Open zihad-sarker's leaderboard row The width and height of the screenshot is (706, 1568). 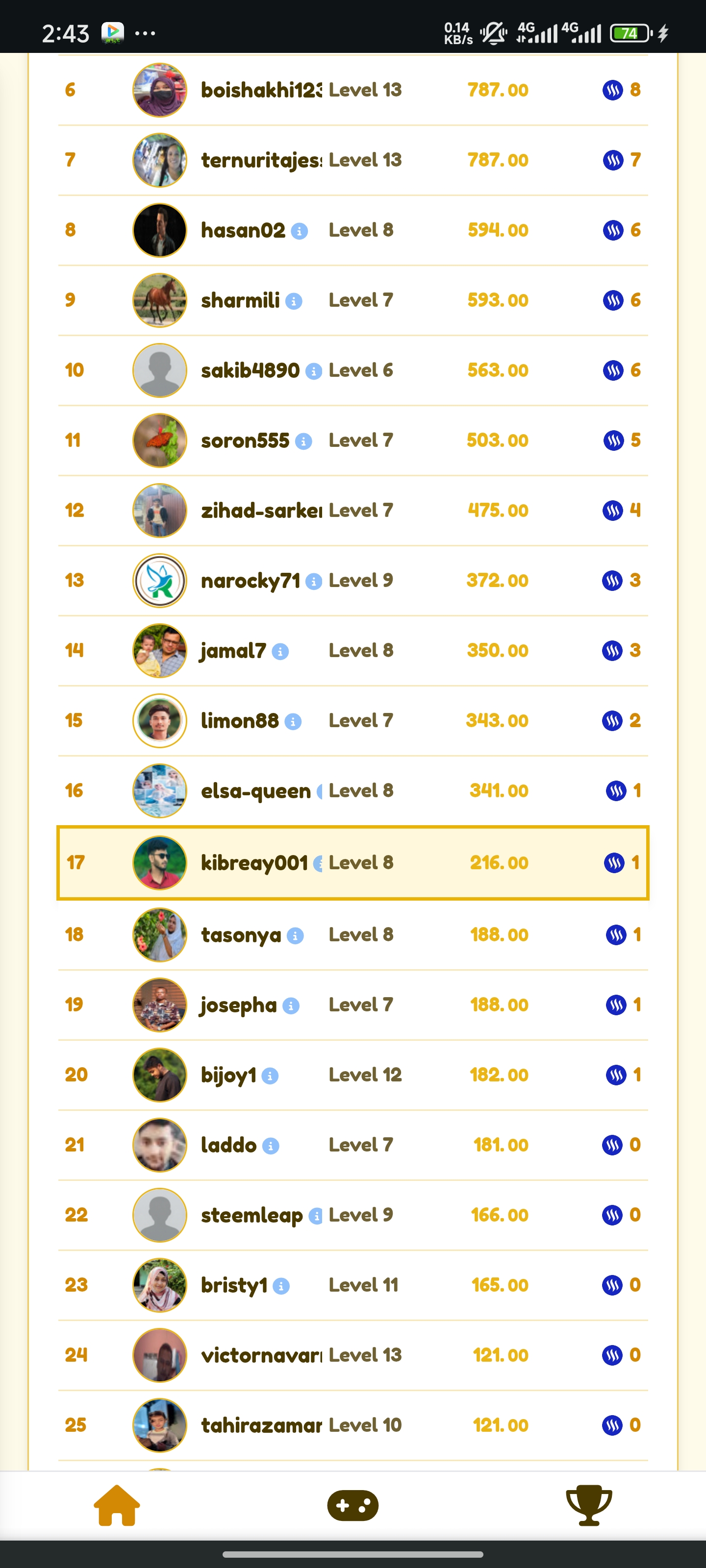click(x=353, y=510)
